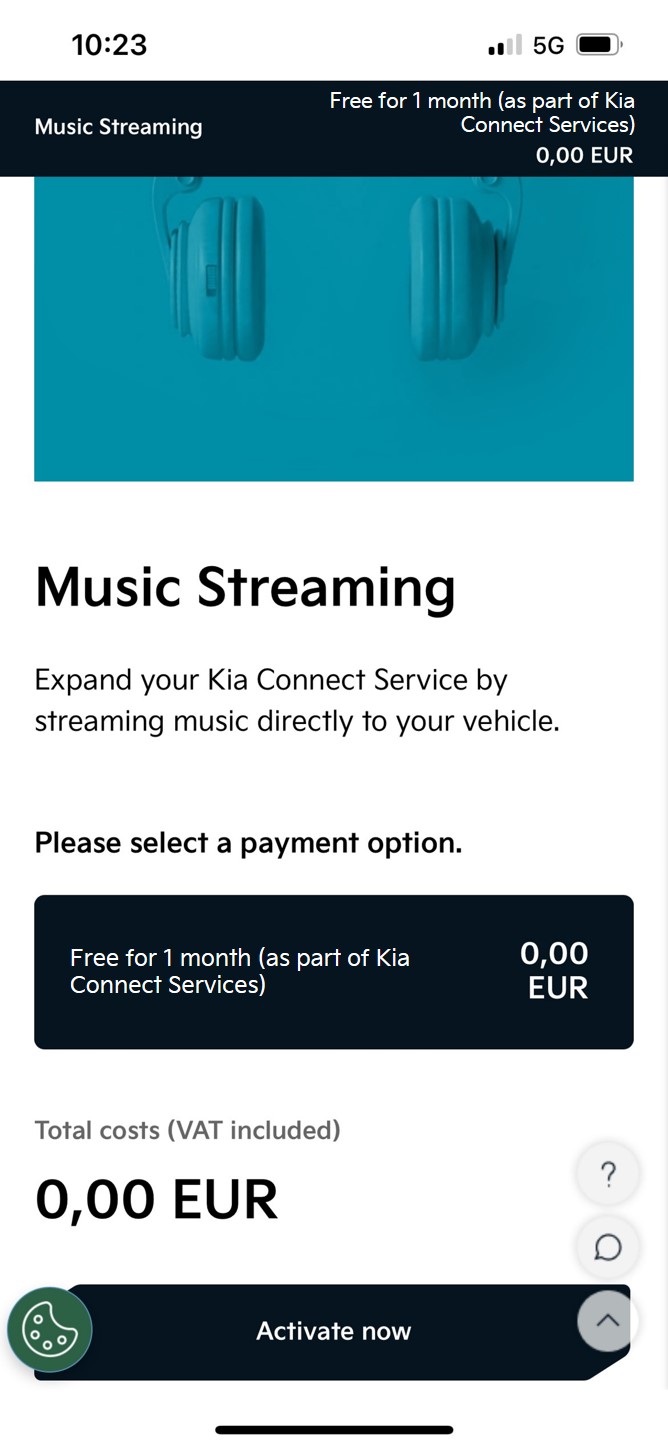Open the cookie settings icon

coord(50,1329)
